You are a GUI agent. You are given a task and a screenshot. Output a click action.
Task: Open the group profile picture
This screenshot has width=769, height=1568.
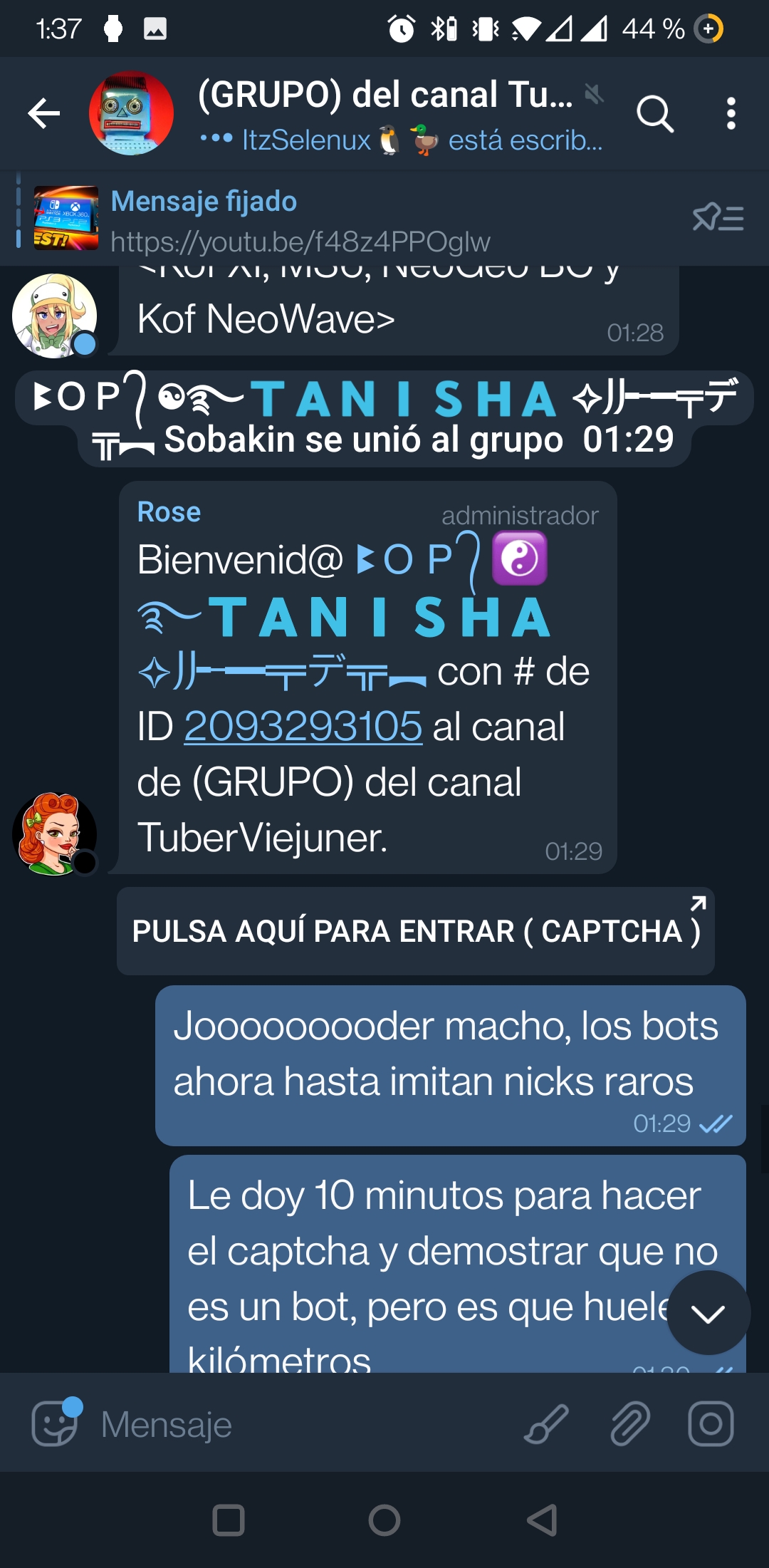131,113
